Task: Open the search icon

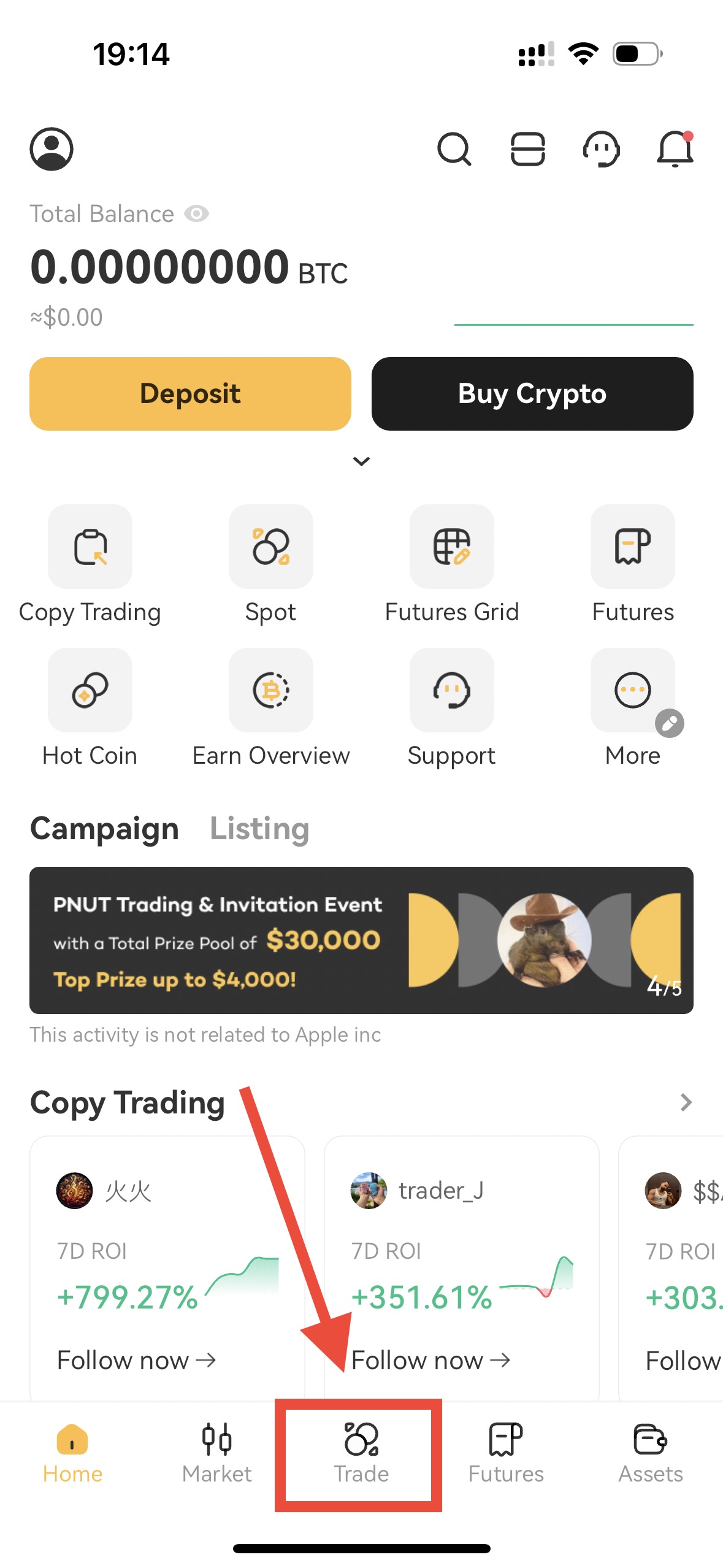Action: pos(454,149)
